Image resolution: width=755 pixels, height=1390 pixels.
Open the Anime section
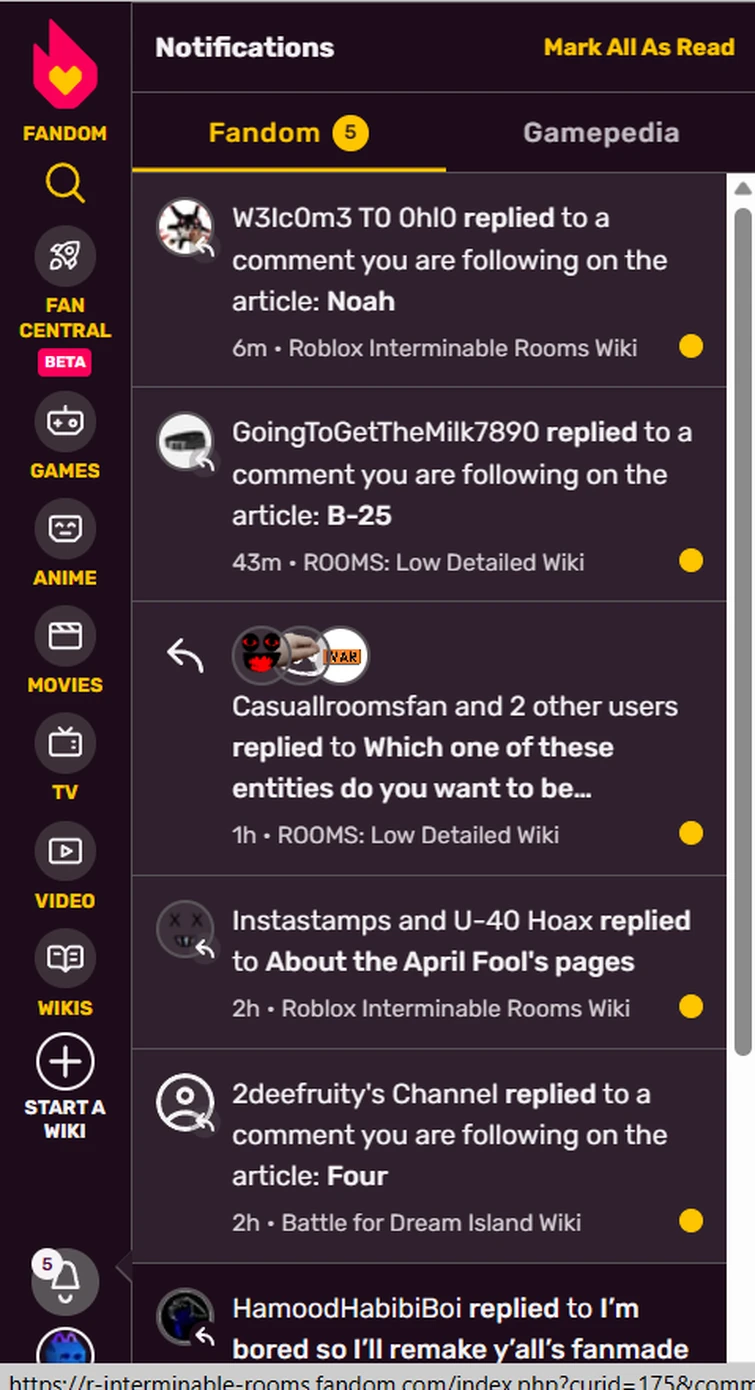coord(65,530)
